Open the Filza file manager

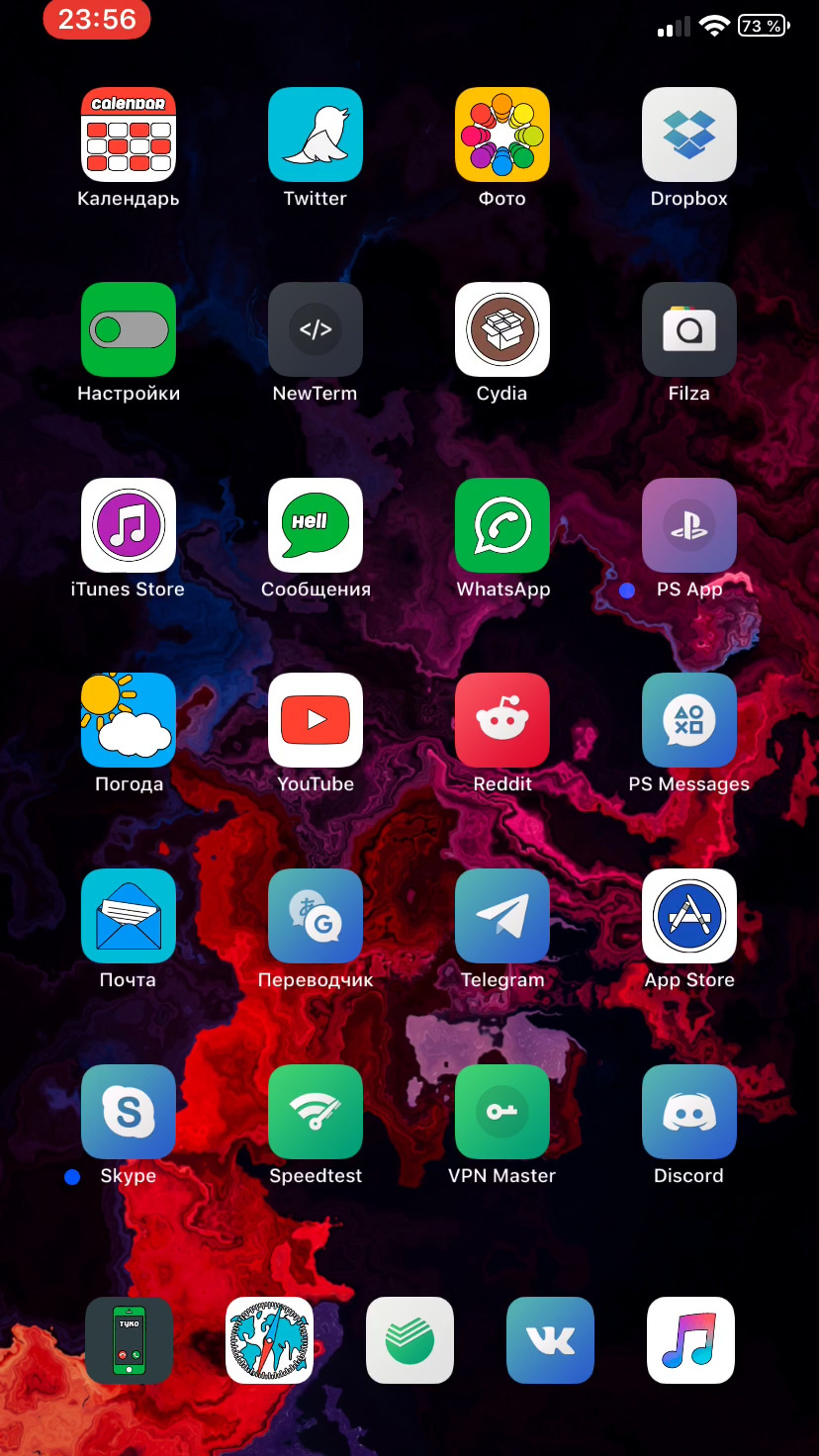pos(689,329)
